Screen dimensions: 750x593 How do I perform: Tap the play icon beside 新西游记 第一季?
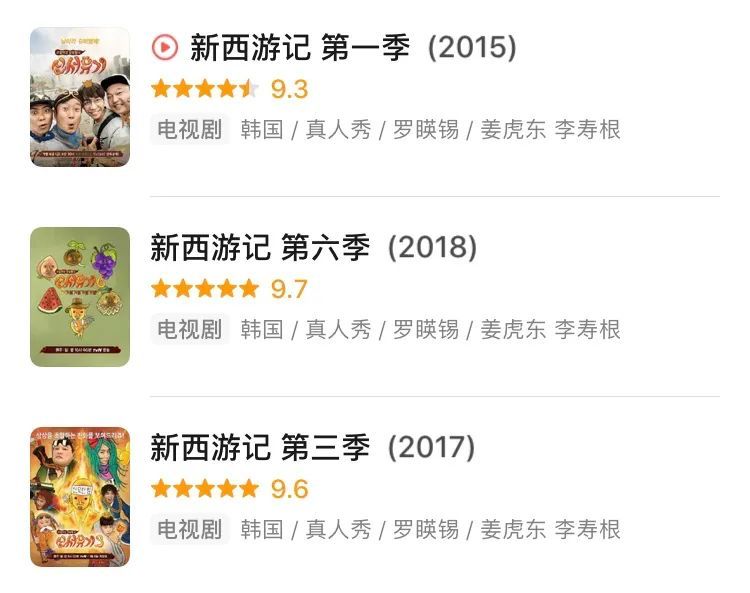pyautogui.click(x=165, y=47)
